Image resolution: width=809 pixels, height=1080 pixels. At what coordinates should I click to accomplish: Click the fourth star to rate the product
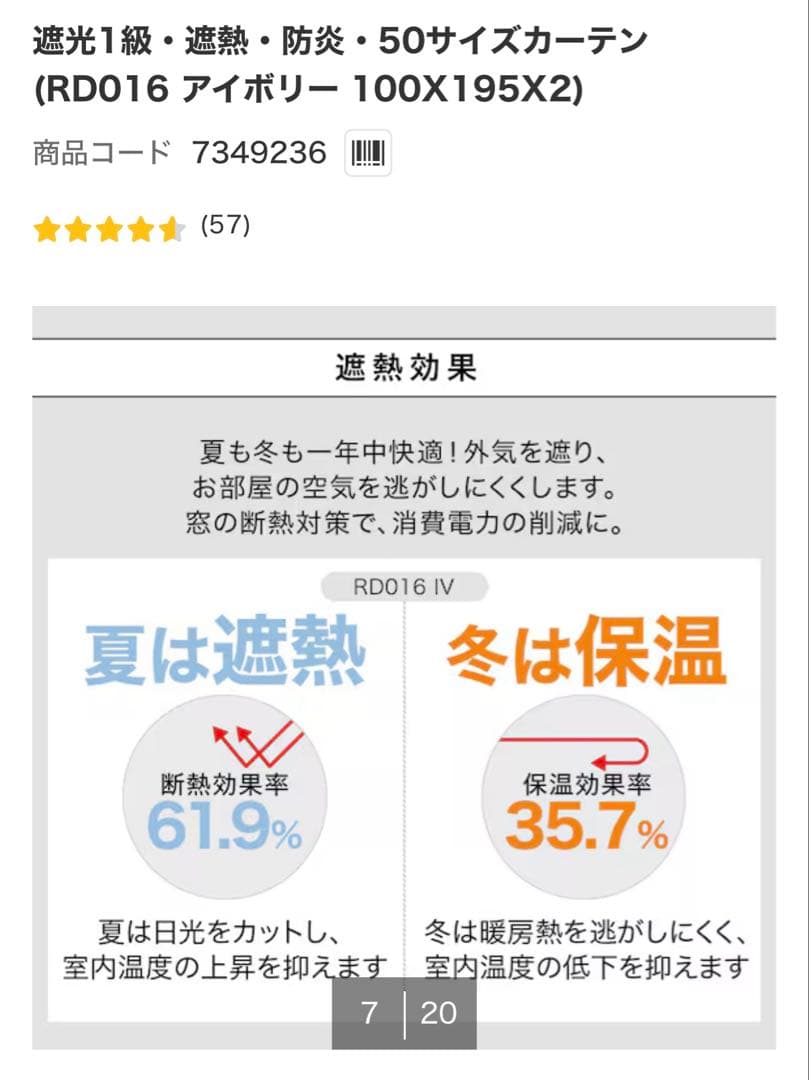(138, 228)
